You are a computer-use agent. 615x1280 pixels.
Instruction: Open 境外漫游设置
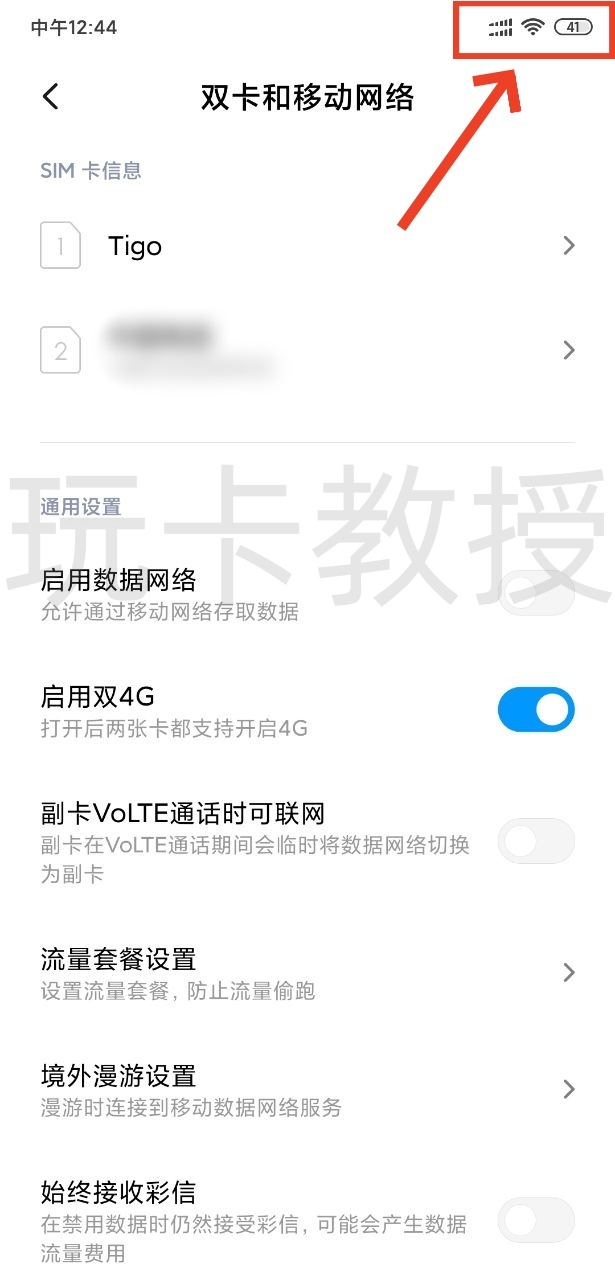[x=307, y=1089]
